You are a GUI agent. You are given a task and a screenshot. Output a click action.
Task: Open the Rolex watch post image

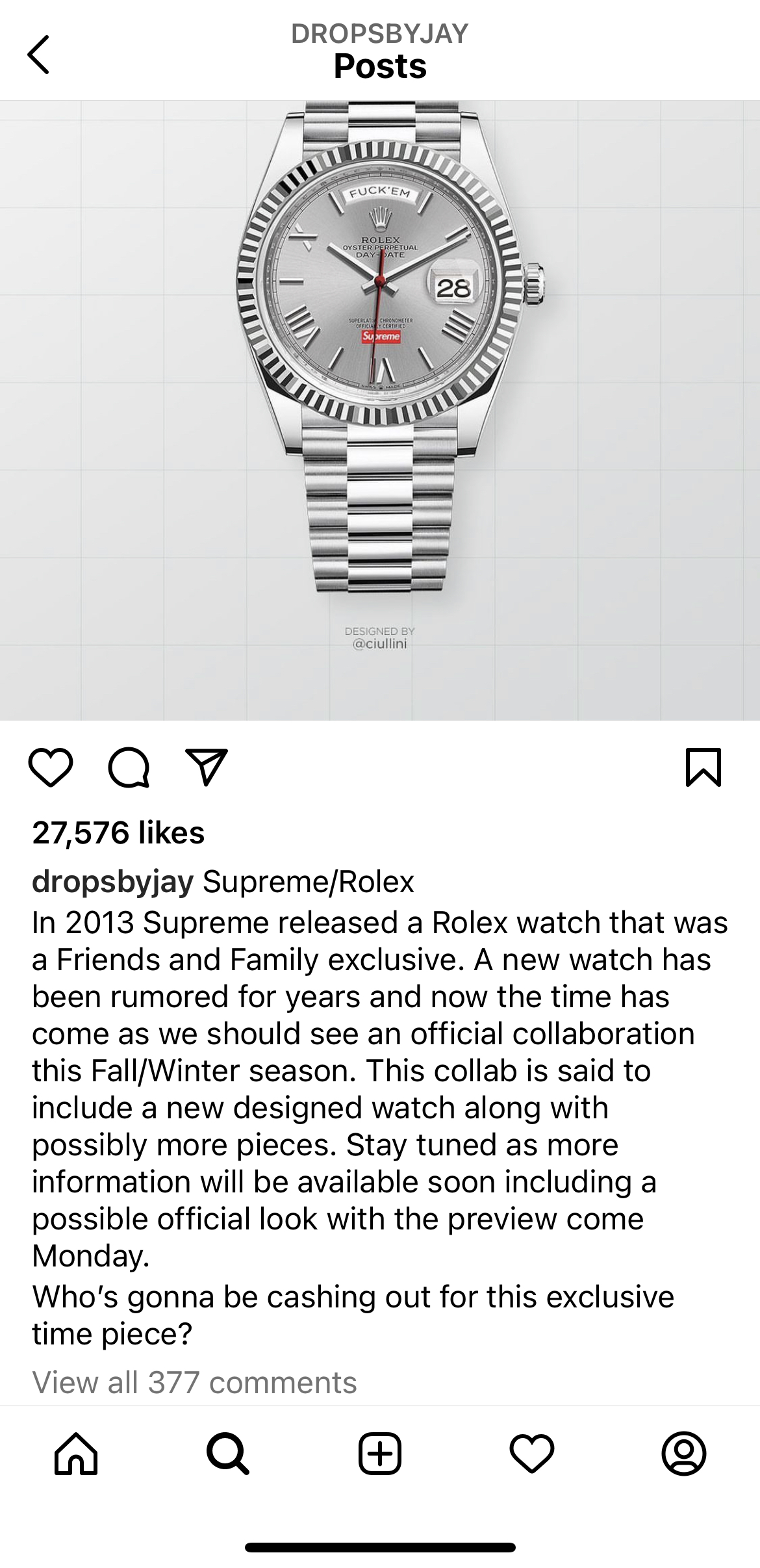point(380,409)
